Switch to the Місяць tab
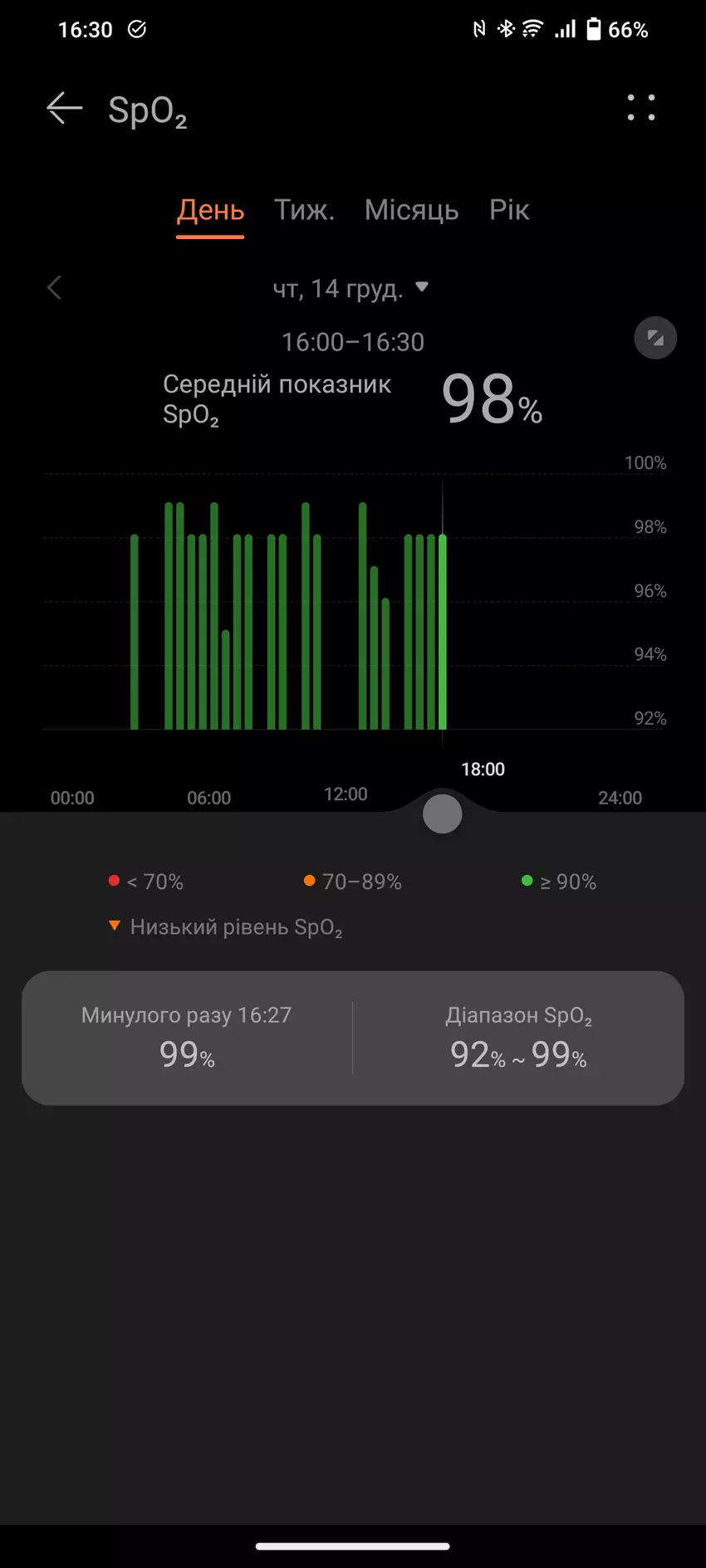Viewport: 706px width, 1568px height. (x=411, y=211)
